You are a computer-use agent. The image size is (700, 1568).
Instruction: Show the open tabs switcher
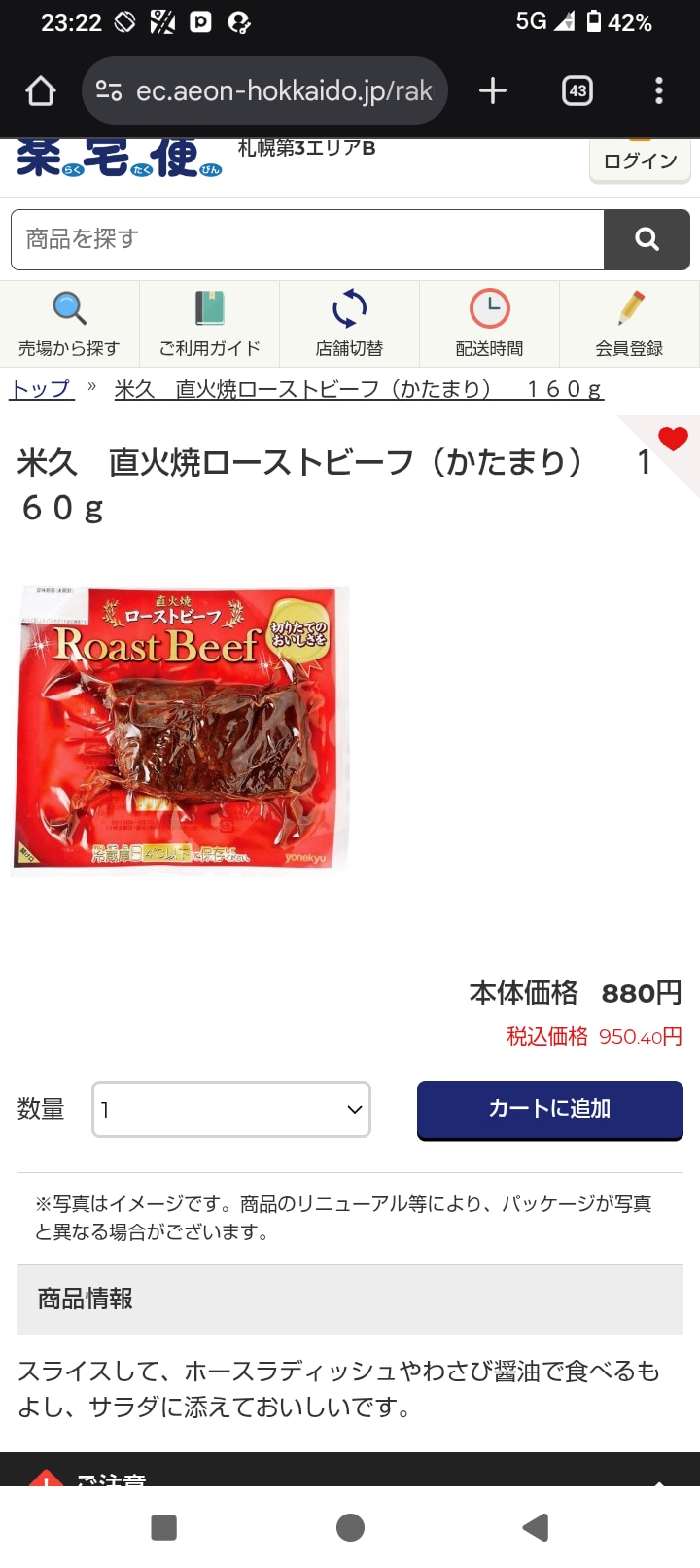tap(577, 91)
